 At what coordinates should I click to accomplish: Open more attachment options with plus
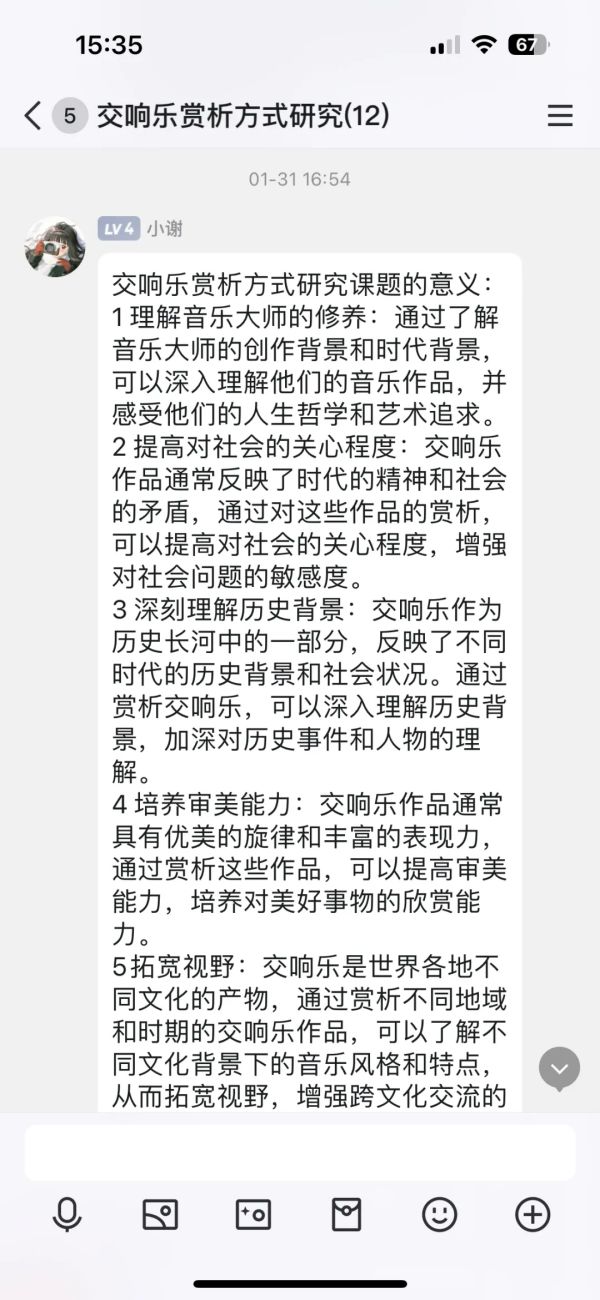coord(532,1215)
